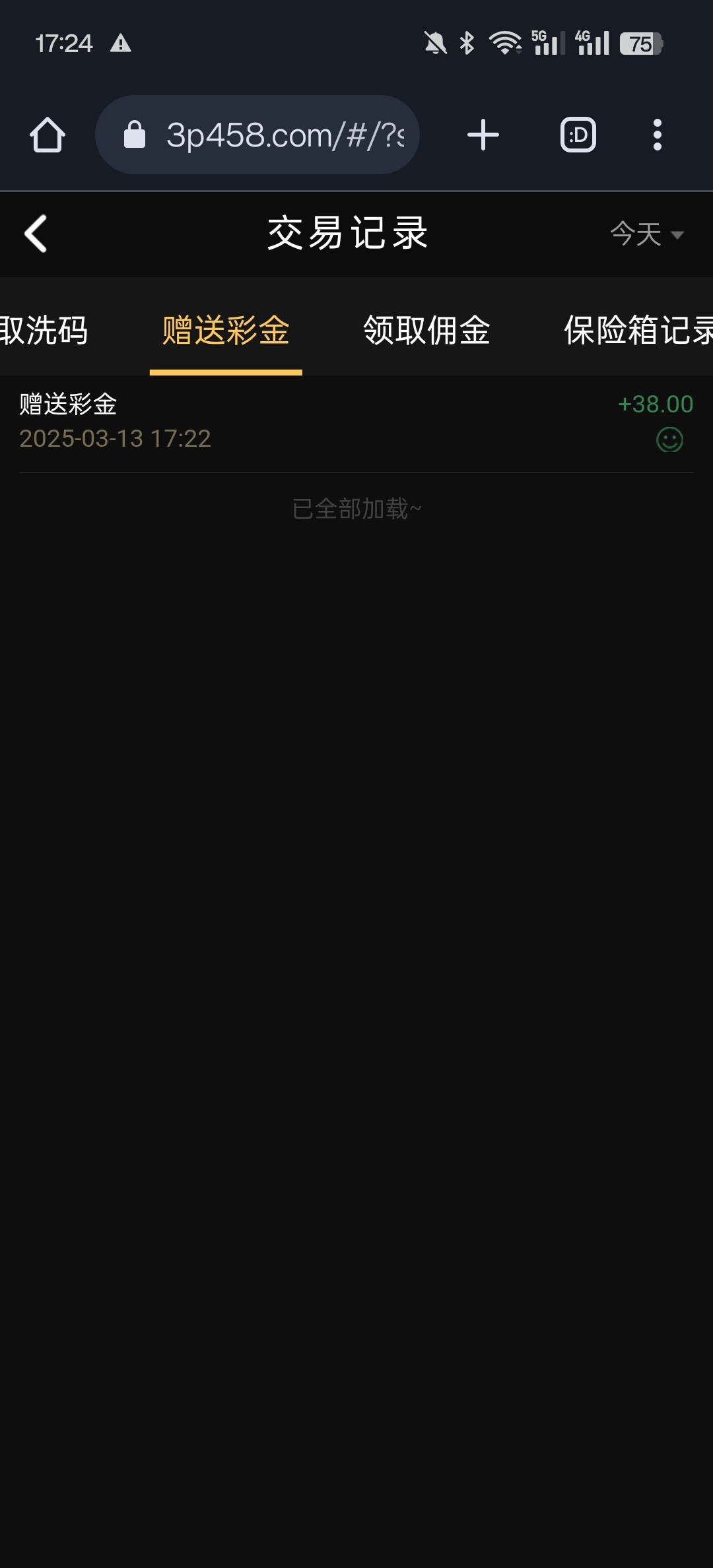Image resolution: width=713 pixels, height=1568 pixels.
Task: Select the 赠送彩金 tab
Action: click(226, 330)
